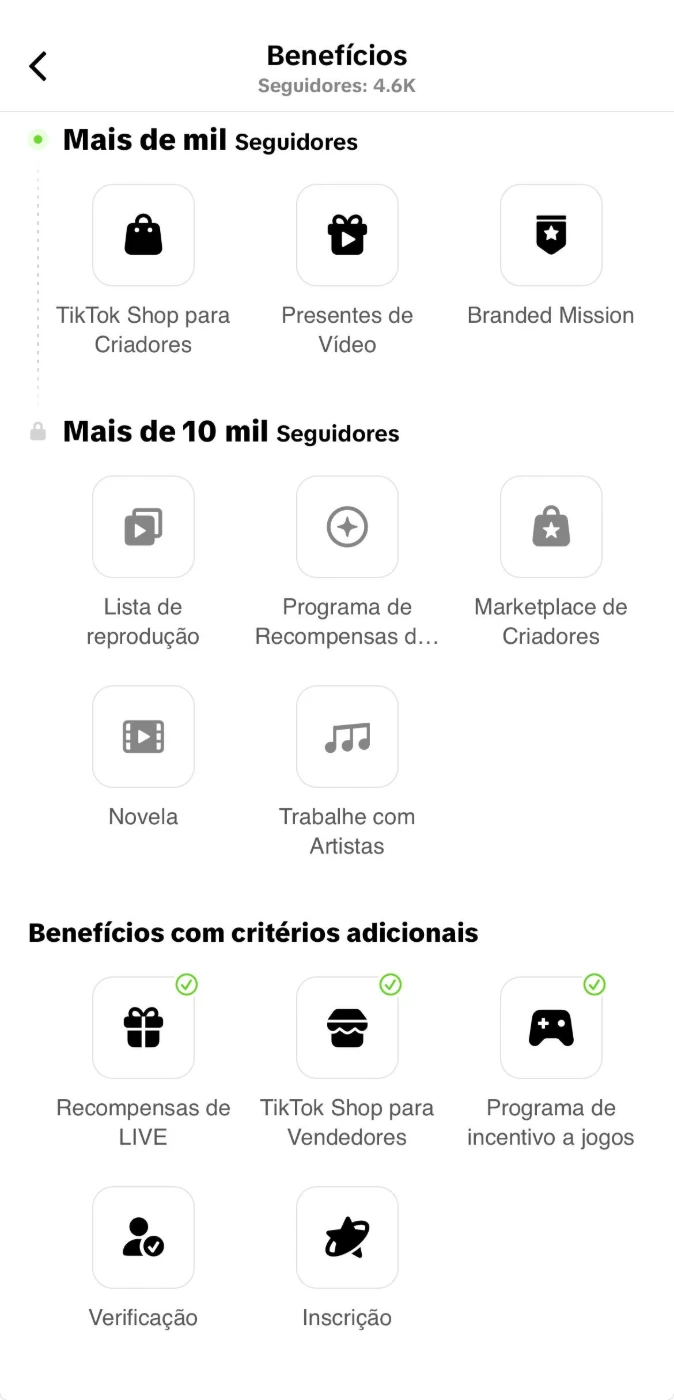Tap the Novela benefit tile
This screenshot has height=1400, width=674.
(x=143, y=737)
